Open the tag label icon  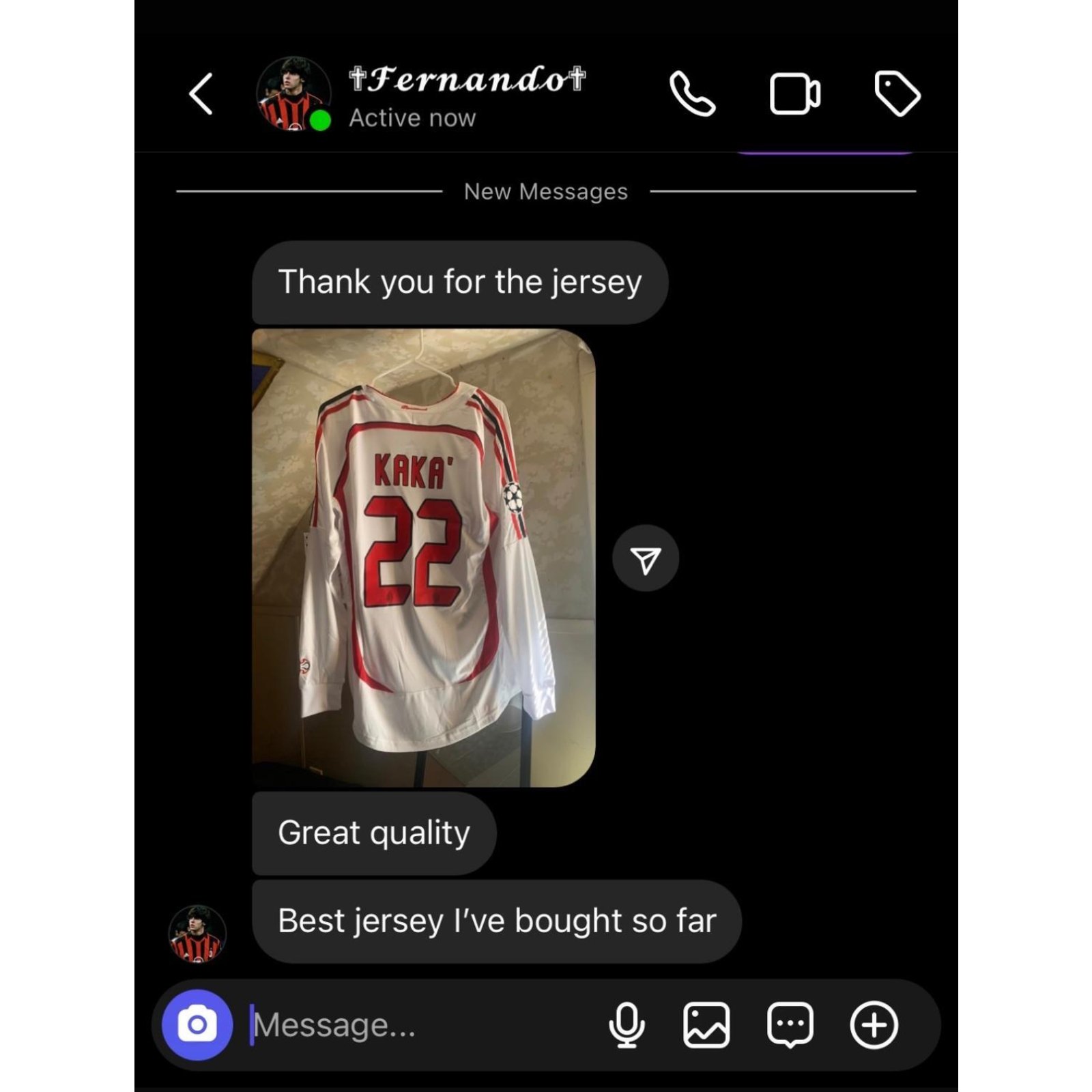[x=897, y=94]
